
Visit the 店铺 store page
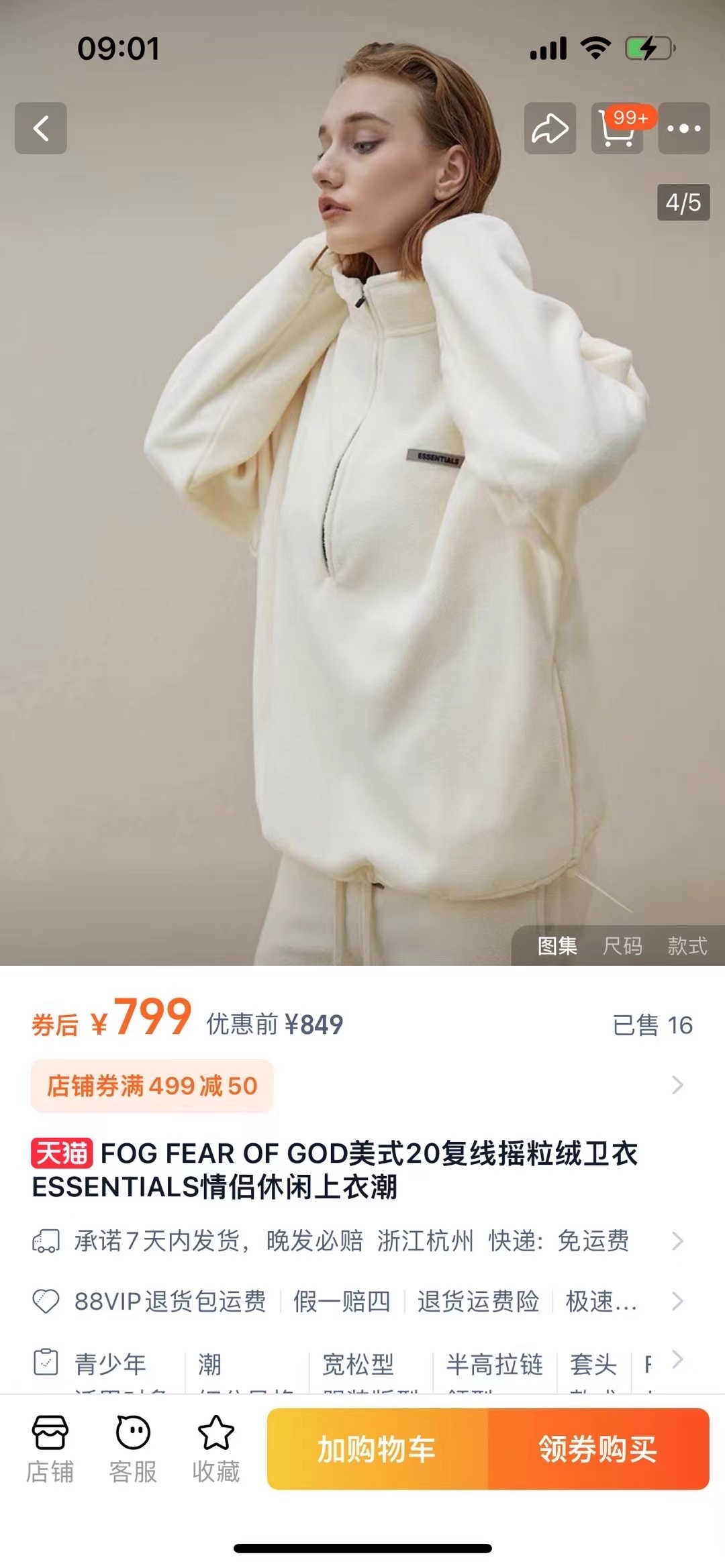(x=50, y=1448)
